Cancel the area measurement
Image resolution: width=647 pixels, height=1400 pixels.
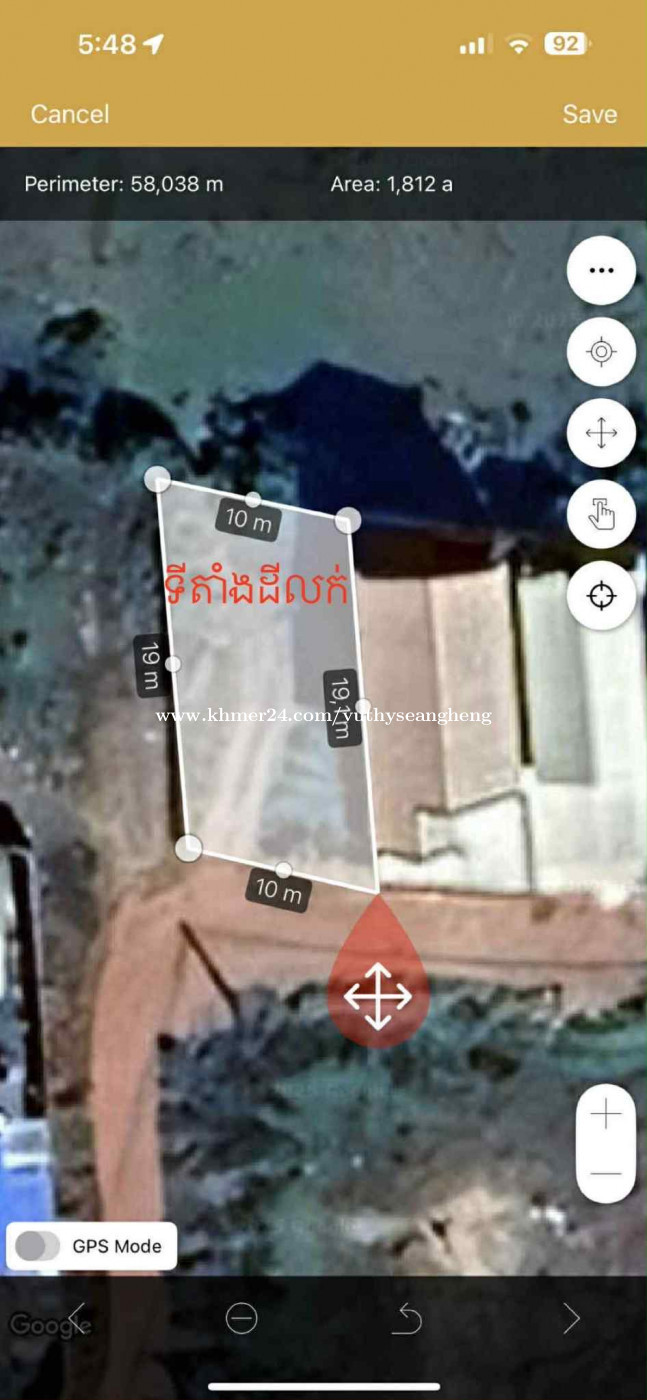click(x=69, y=114)
